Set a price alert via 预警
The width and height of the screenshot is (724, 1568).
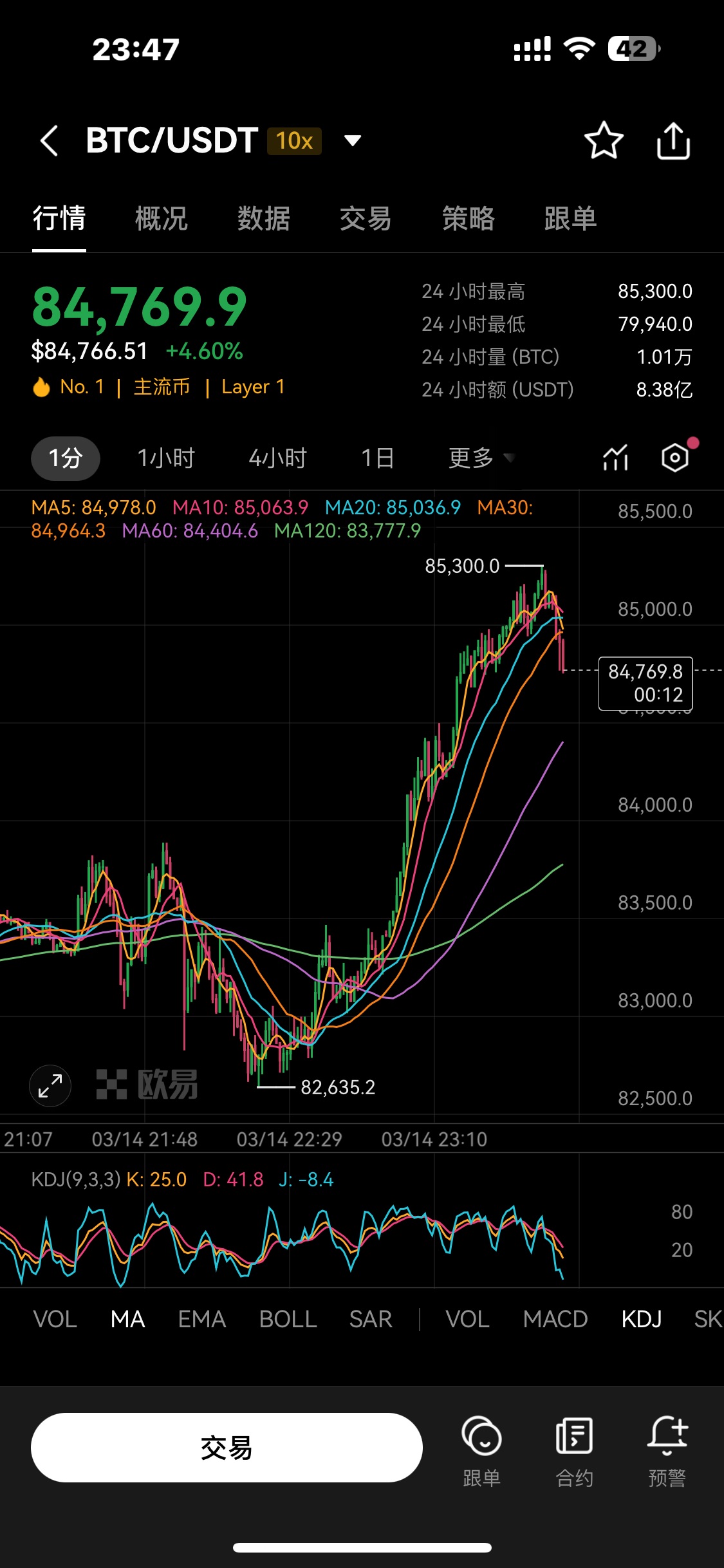point(667,1453)
